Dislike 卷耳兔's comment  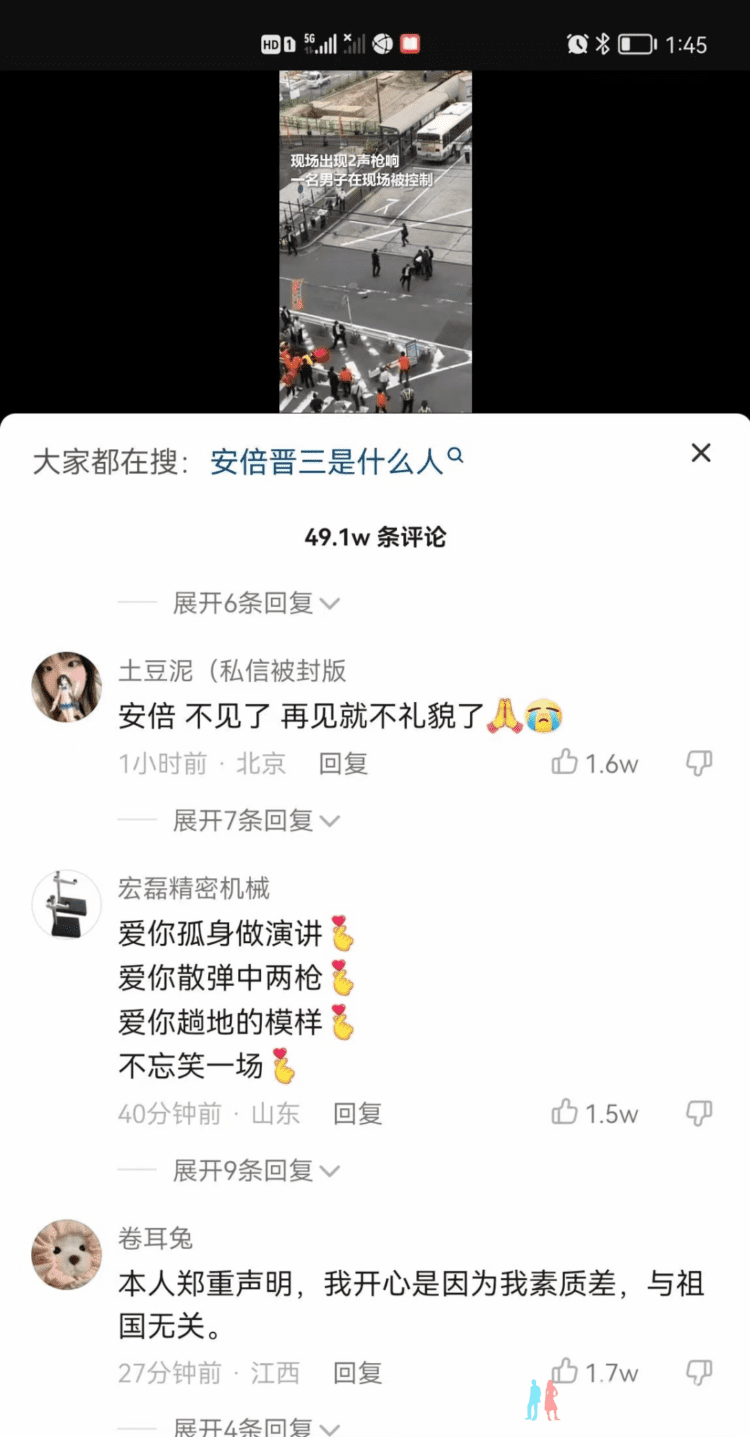click(x=699, y=1372)
